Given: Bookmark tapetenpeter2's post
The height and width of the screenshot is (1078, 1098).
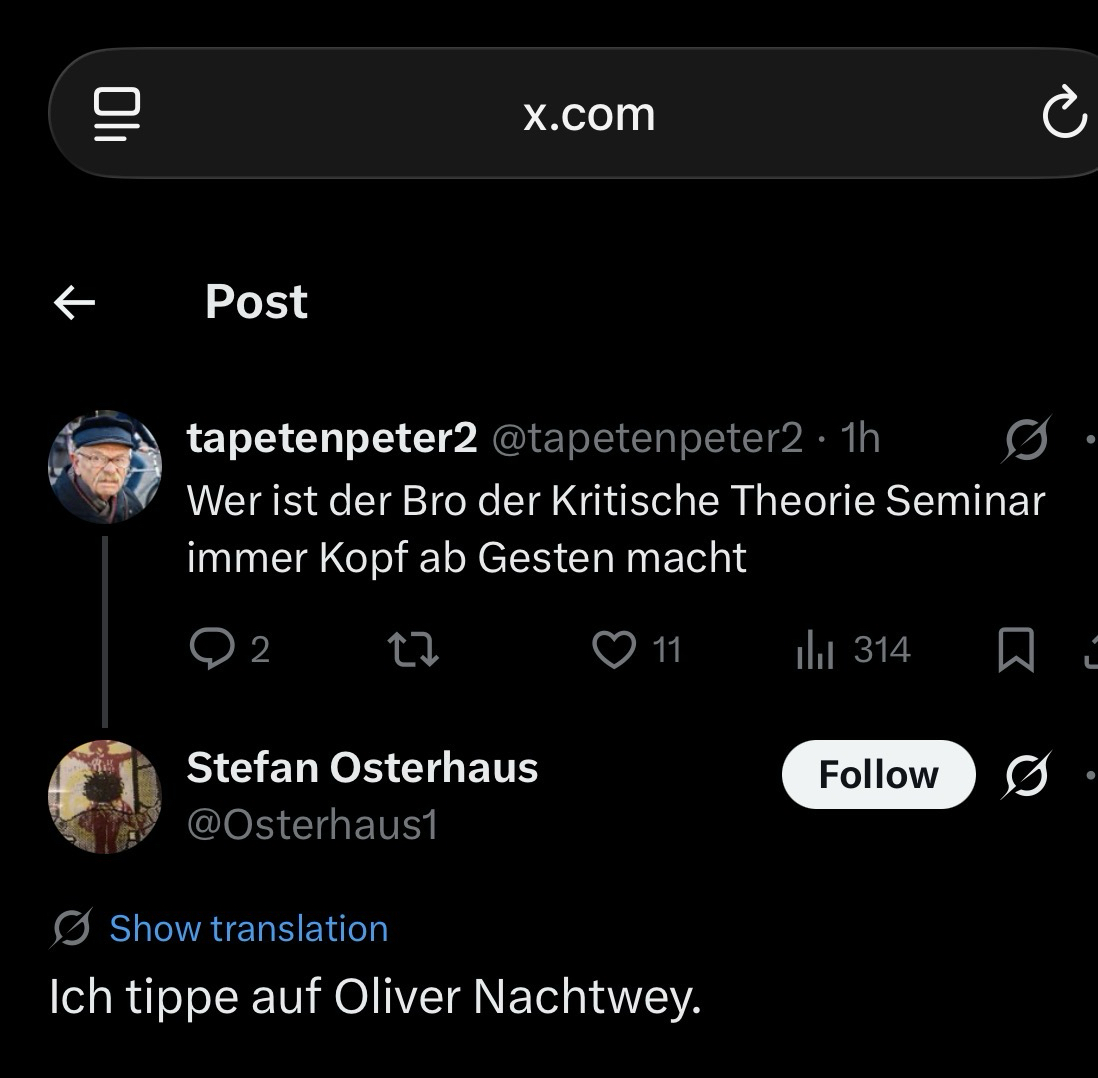Looking at the screenshot, I should (1016, 651).
